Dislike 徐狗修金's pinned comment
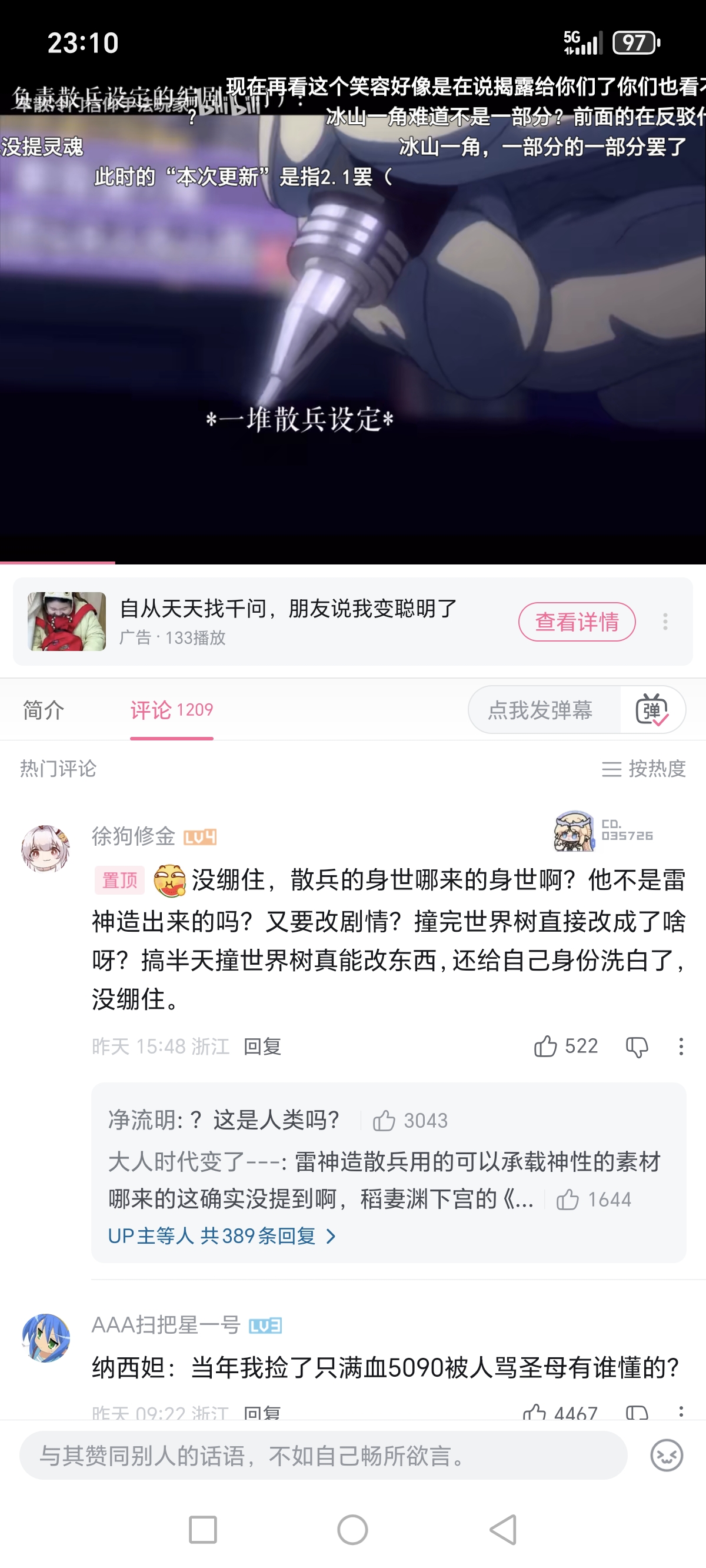This screenshot has width=706, height=1568. (637, 1047)
